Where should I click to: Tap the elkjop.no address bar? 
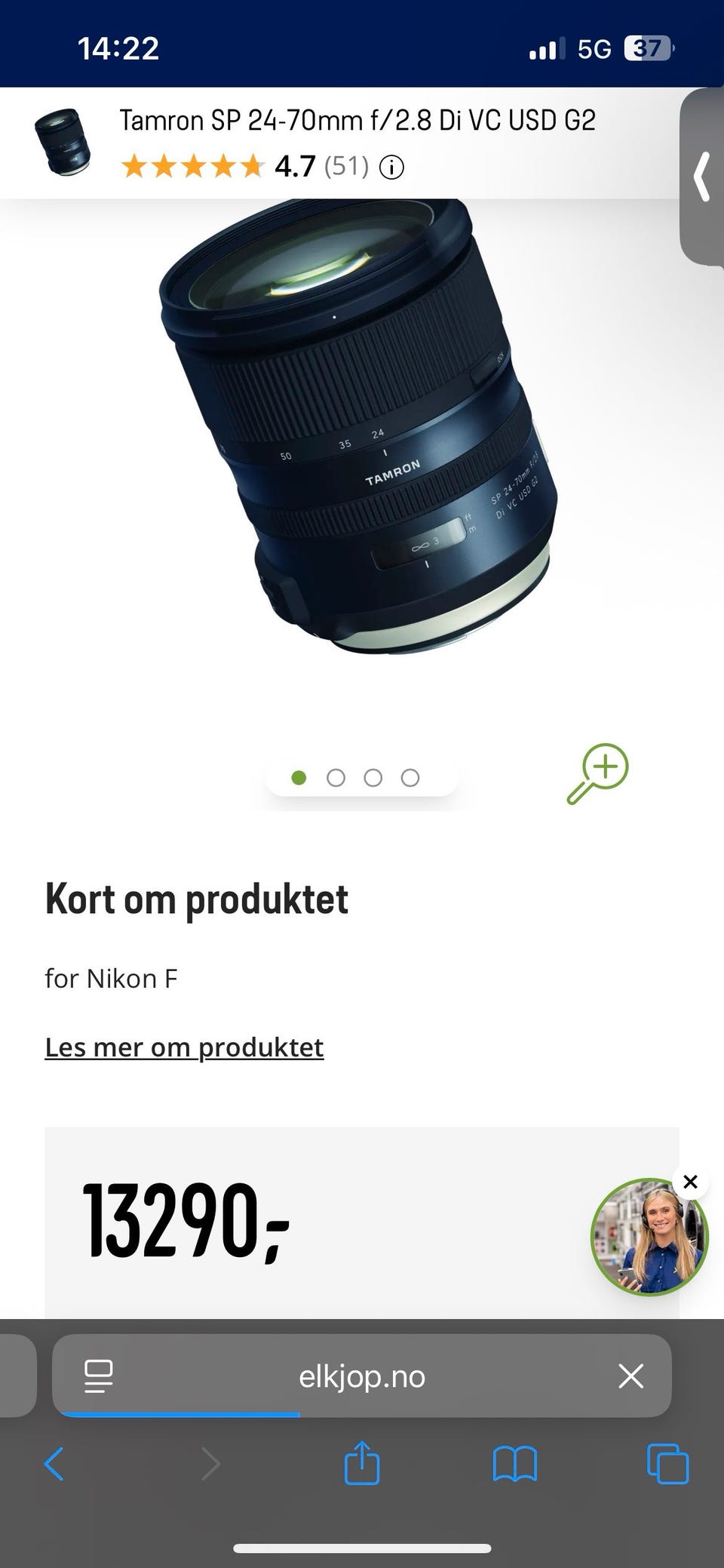[x=362, y=1376]
